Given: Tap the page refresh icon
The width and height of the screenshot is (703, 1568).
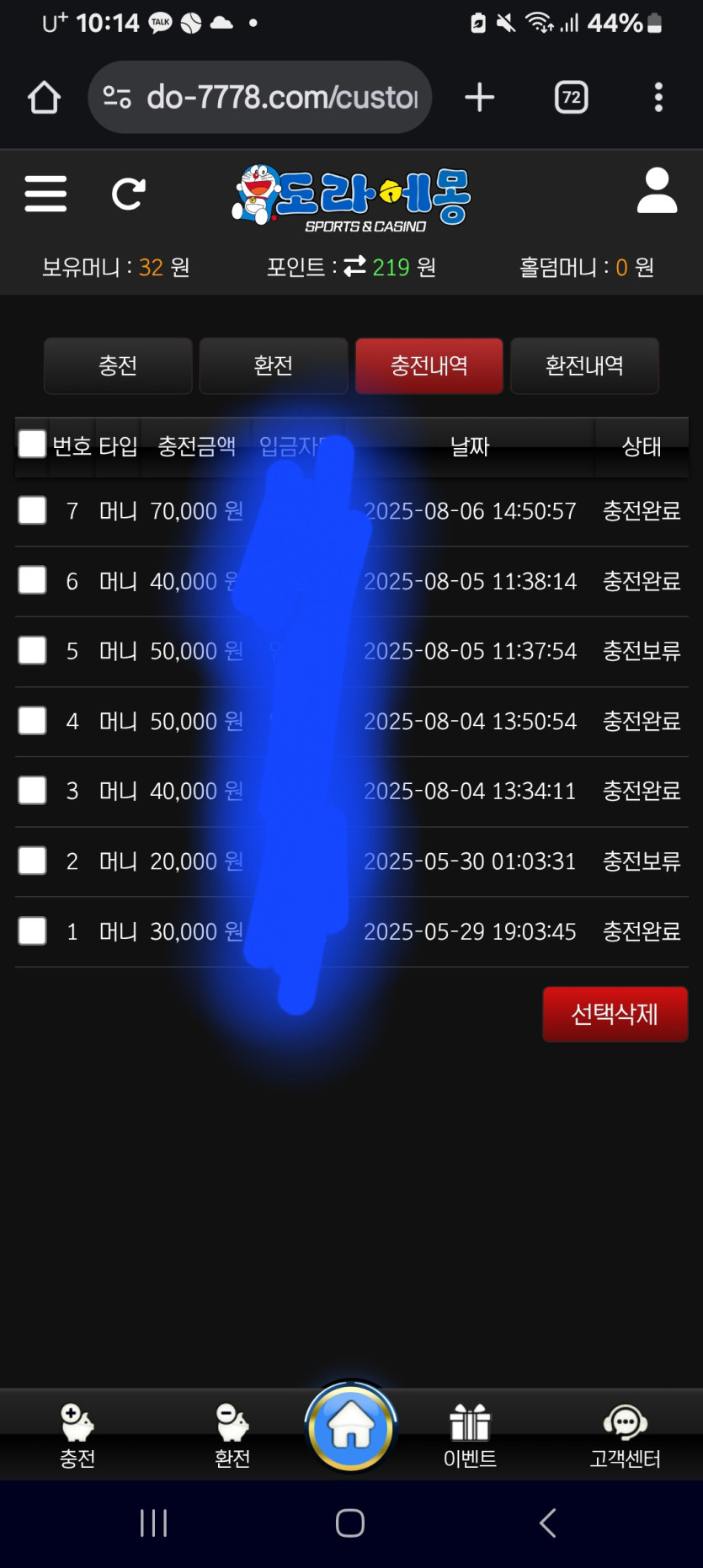Looking at the screenshot, I should point(129,194).
